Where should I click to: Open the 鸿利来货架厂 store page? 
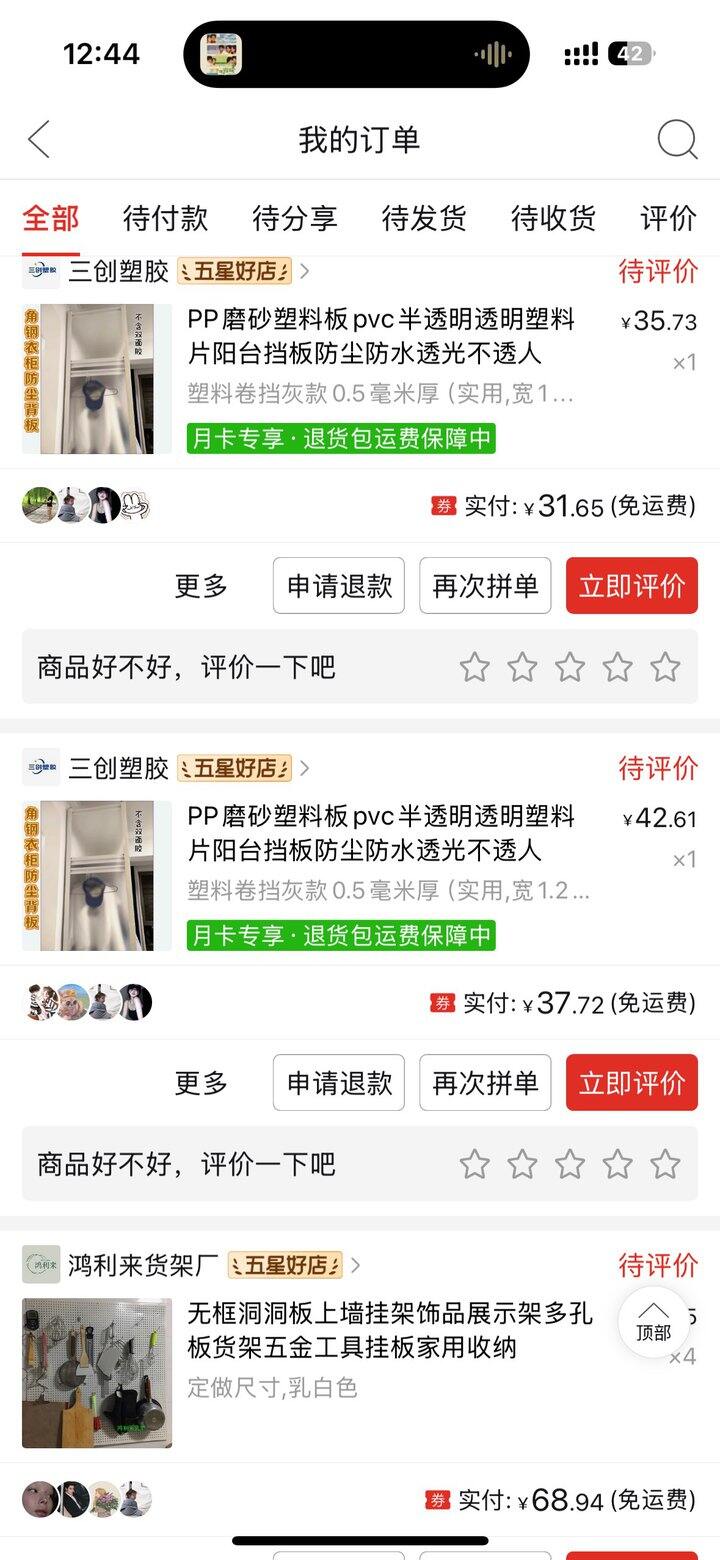coord(143,1265)
